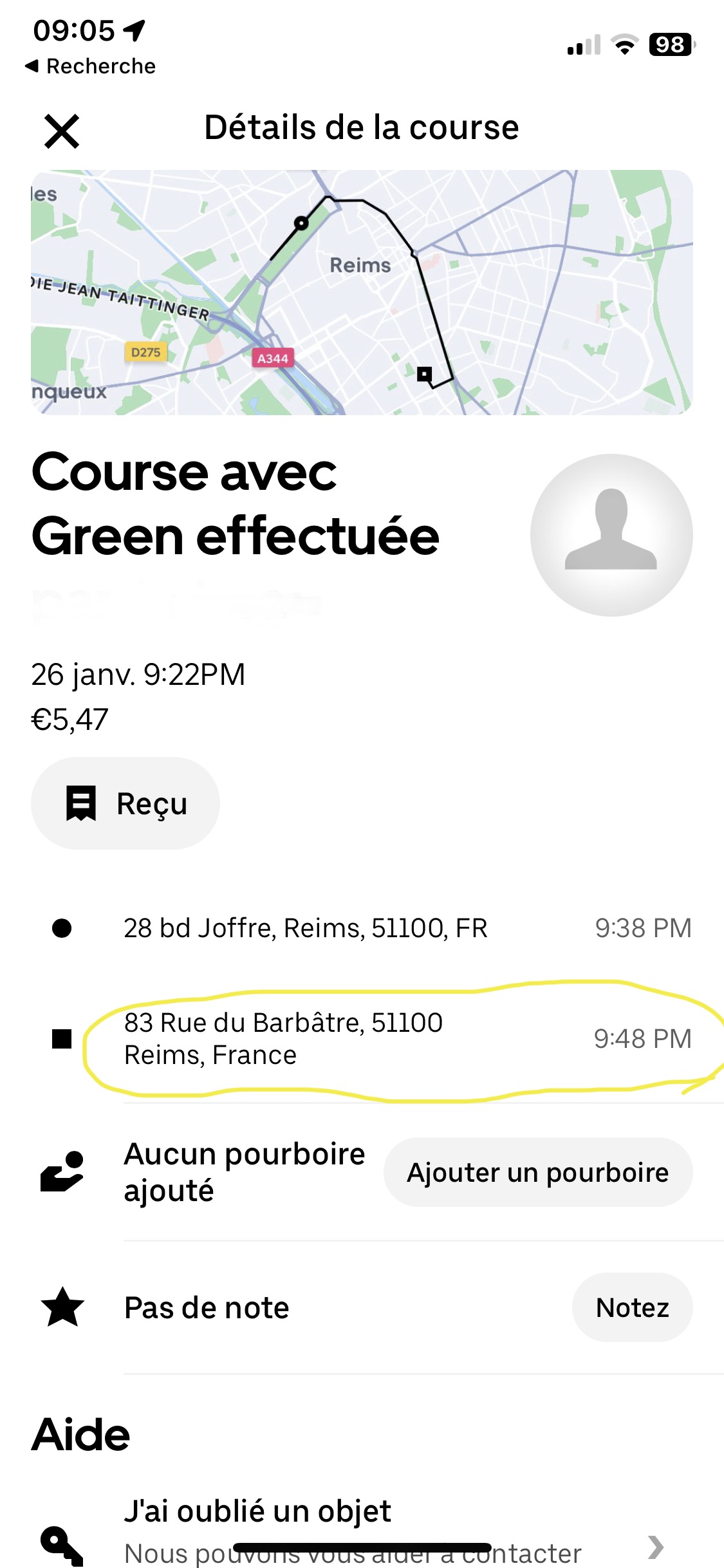Rate the ride with Notez
The height and width of the screenshot is (1568, 724).
tap(632, 1307)
